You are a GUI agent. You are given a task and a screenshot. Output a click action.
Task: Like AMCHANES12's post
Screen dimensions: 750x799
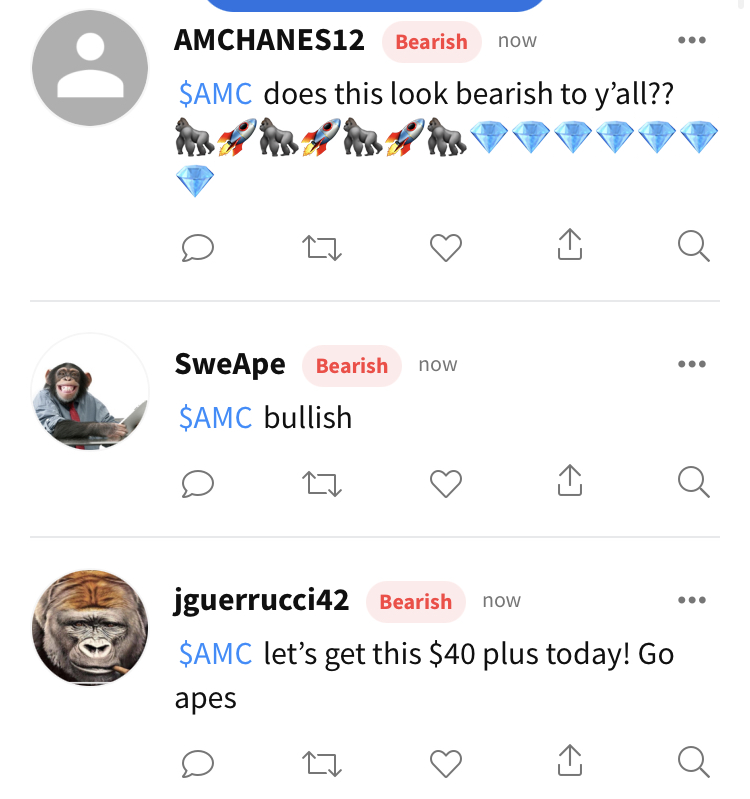[x=446, y=247]
